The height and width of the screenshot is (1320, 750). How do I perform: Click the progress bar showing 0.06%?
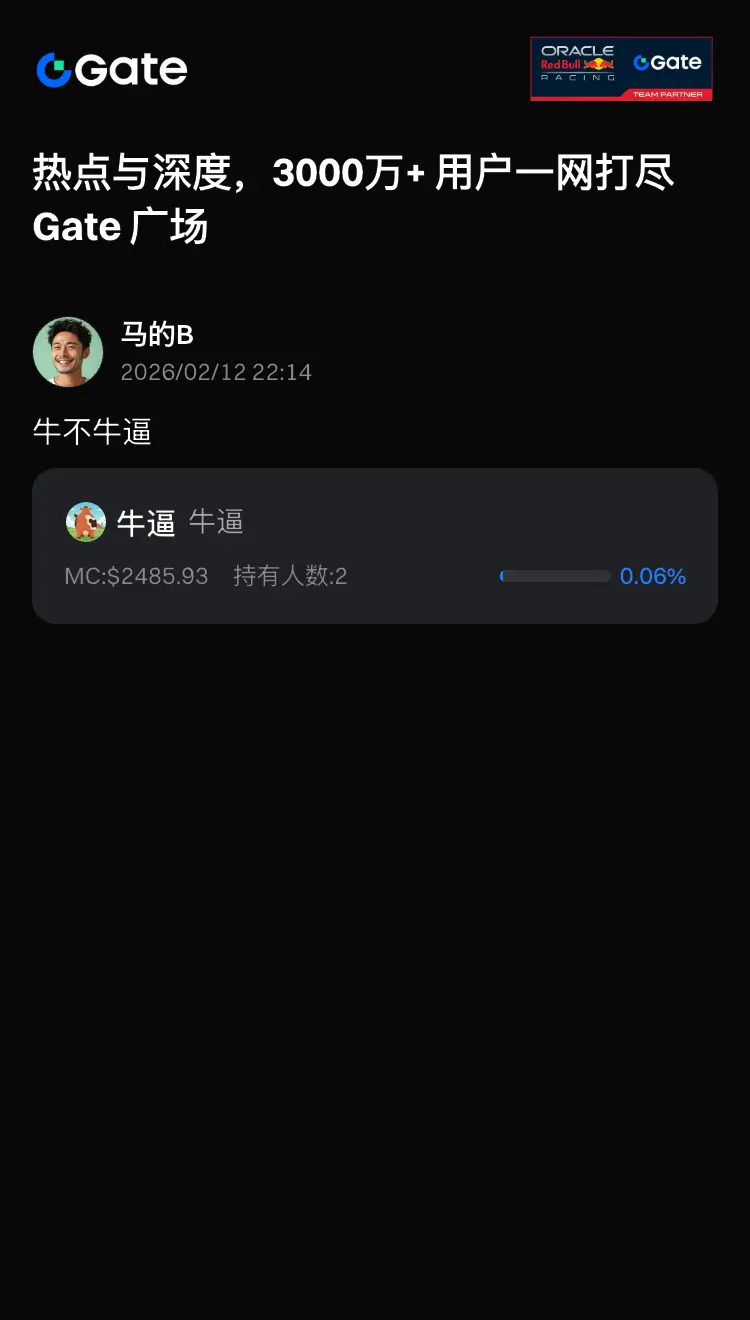coord(555,576)
